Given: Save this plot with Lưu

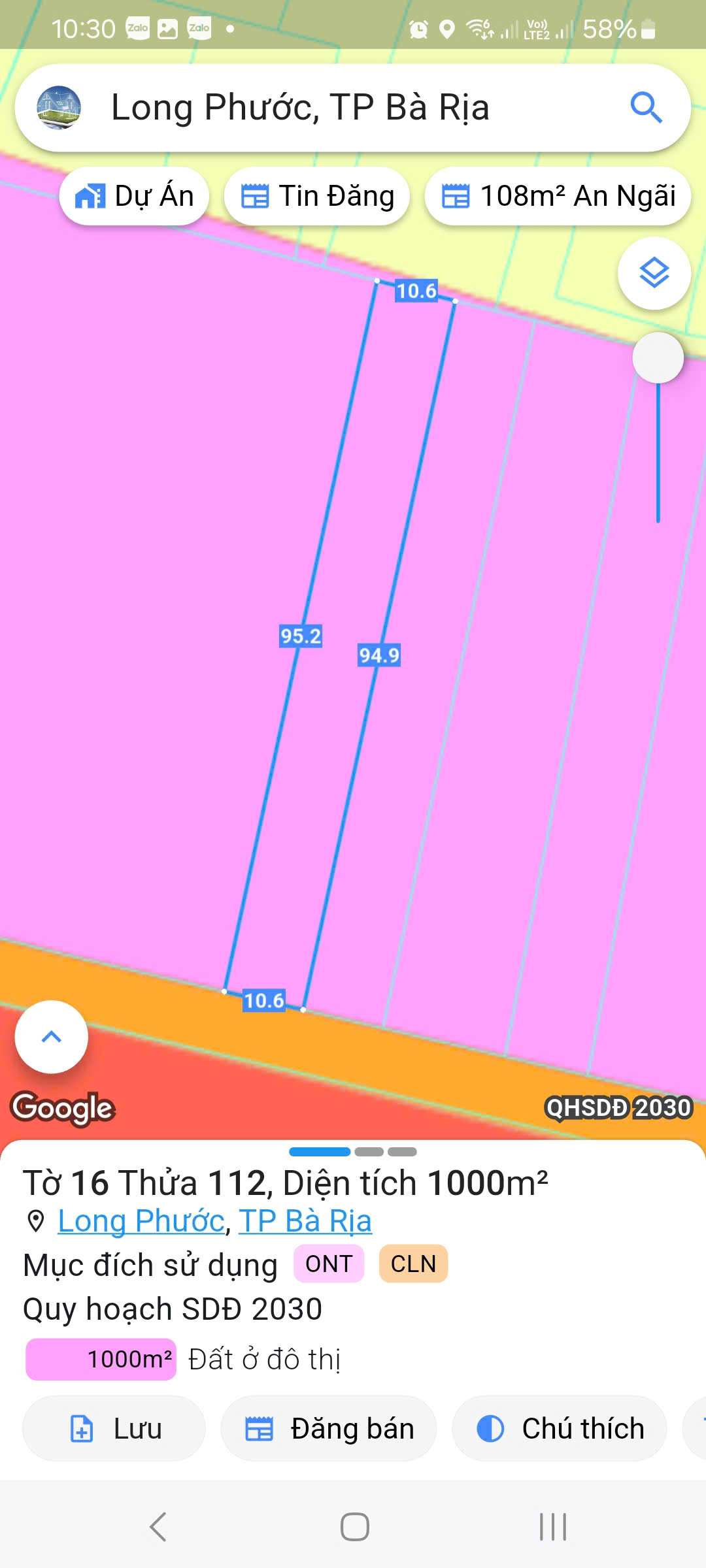Looking at the screenshot, I should pyautogui.click(x=114, y=1428).
